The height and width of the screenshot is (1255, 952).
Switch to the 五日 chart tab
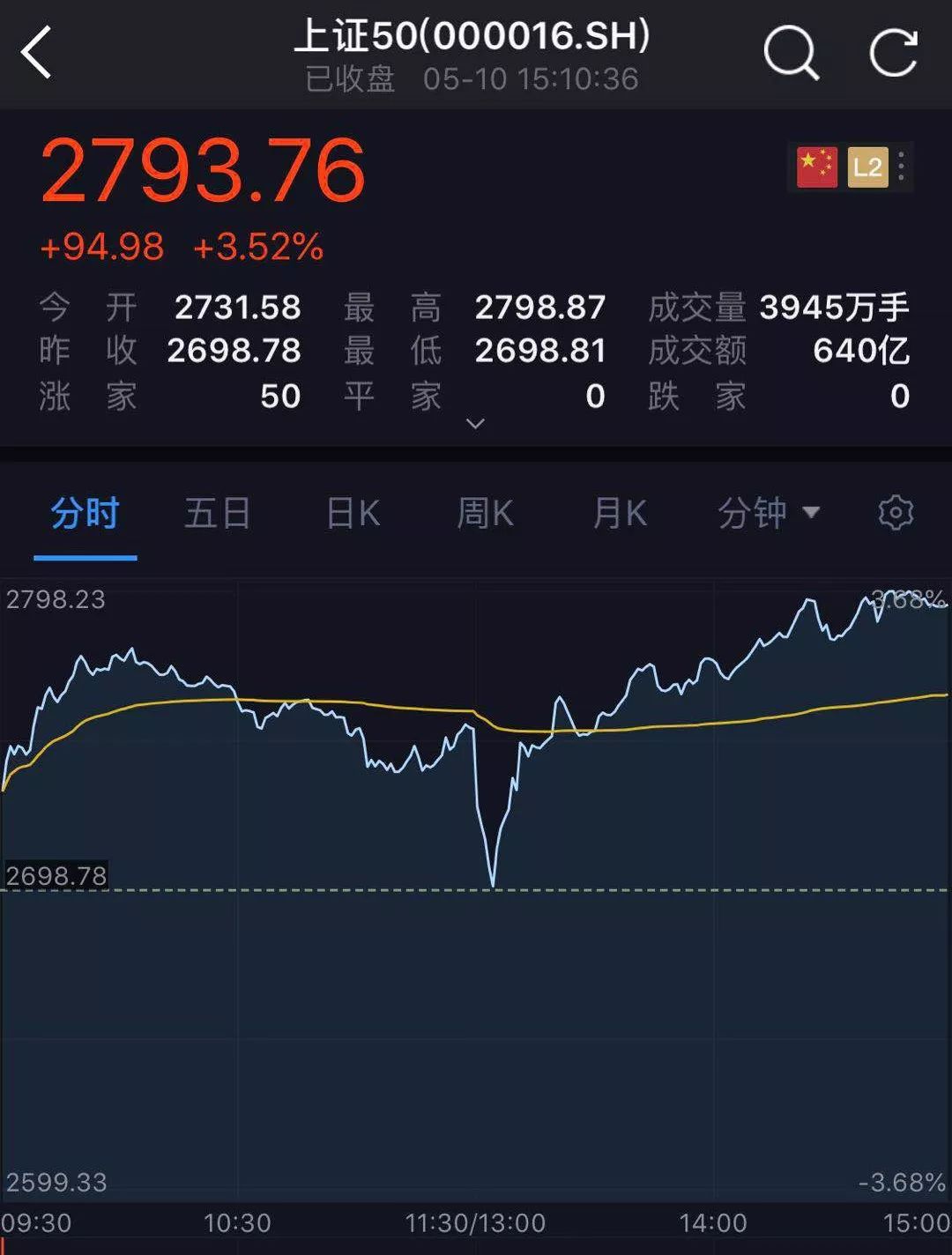click(x=217, y=513)
